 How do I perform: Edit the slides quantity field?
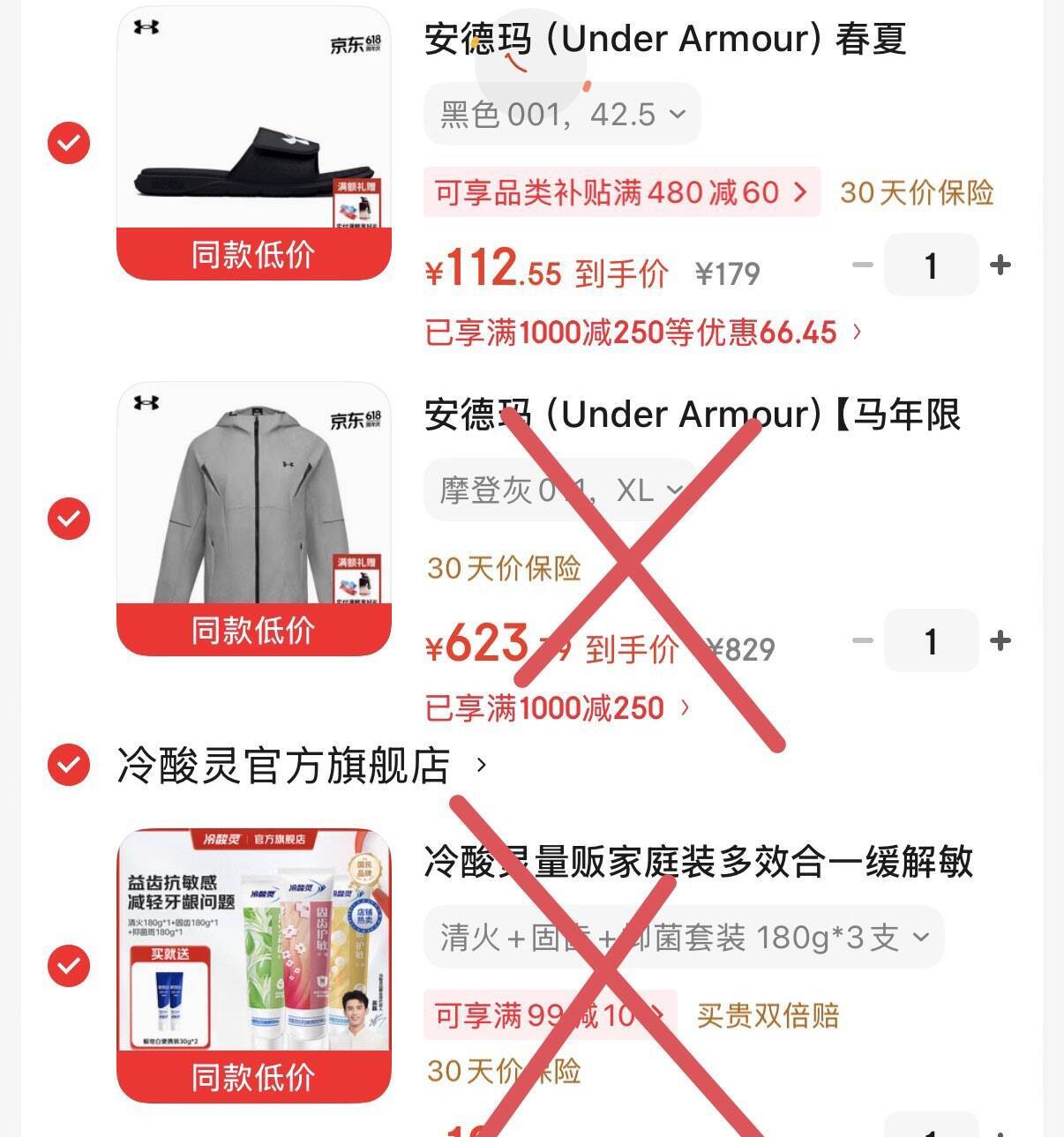tap(931, 265)
